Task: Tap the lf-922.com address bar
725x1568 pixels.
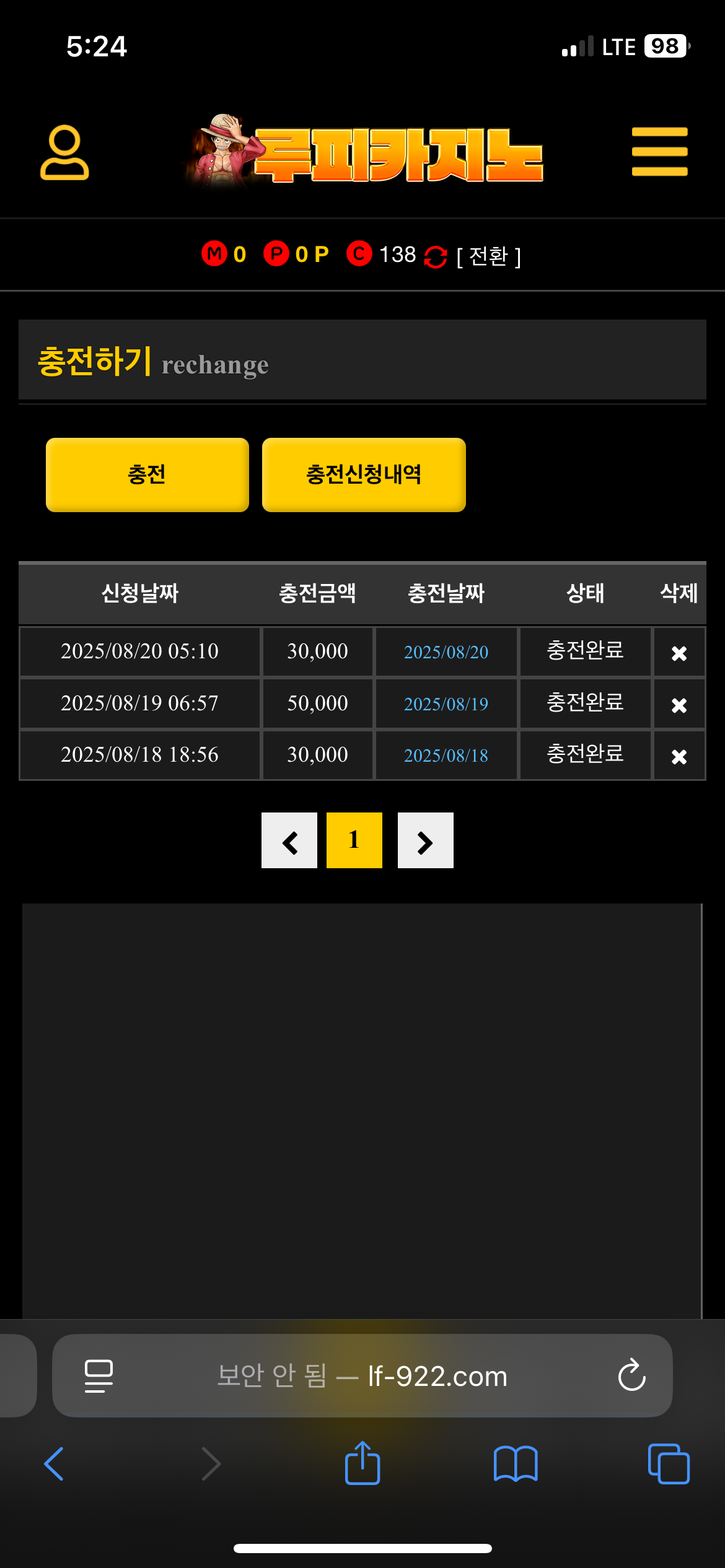Action: coord(362,1376)
